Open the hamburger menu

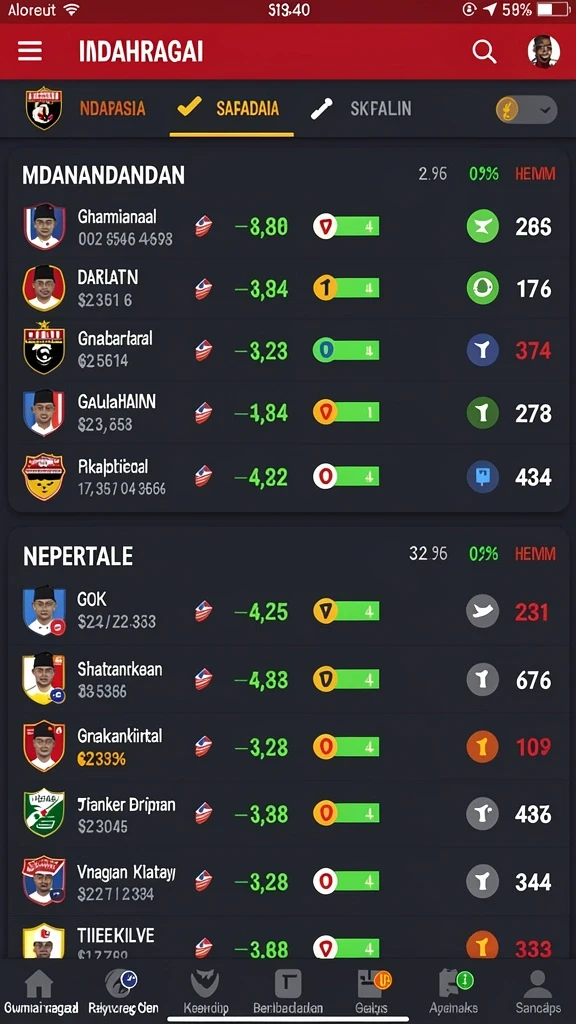30,51
